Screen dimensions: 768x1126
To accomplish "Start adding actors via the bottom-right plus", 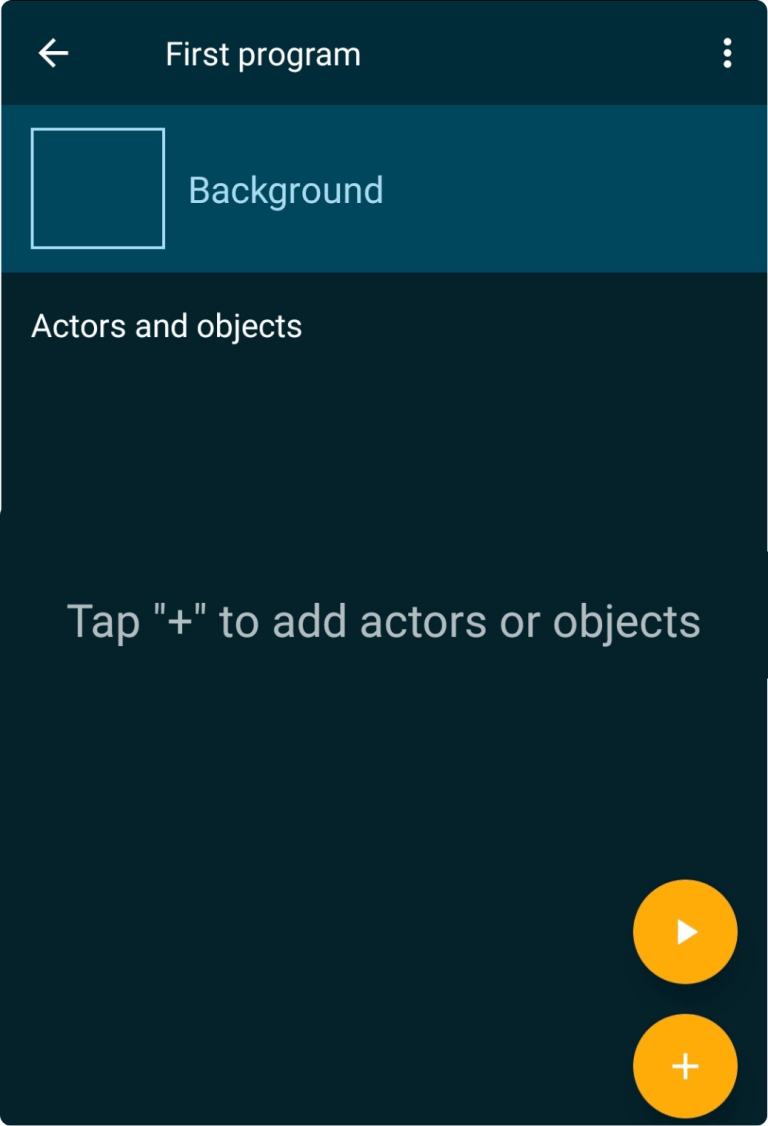I will click(x=685, y=1065).
